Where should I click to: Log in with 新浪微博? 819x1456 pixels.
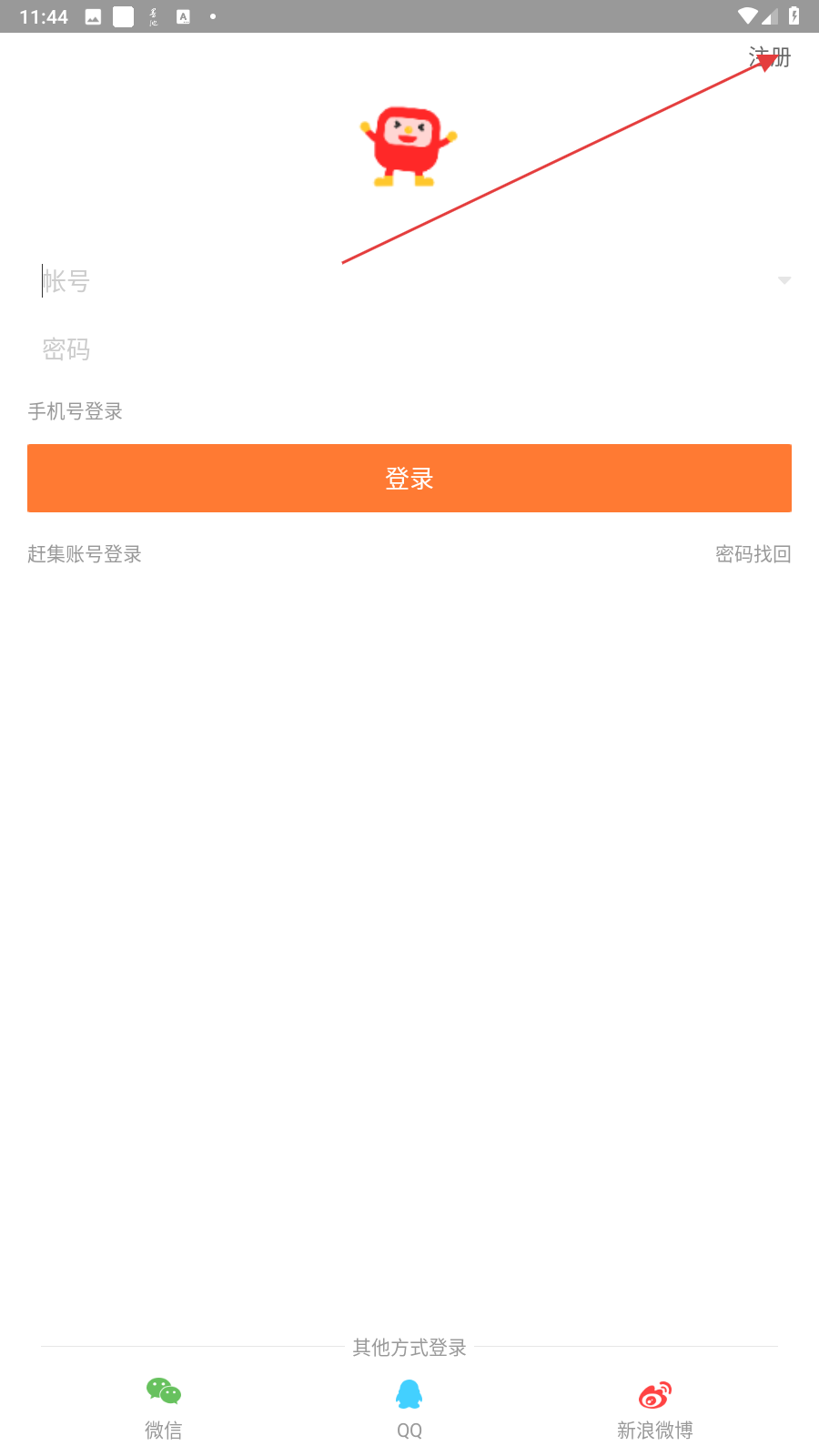(655, 1410)
